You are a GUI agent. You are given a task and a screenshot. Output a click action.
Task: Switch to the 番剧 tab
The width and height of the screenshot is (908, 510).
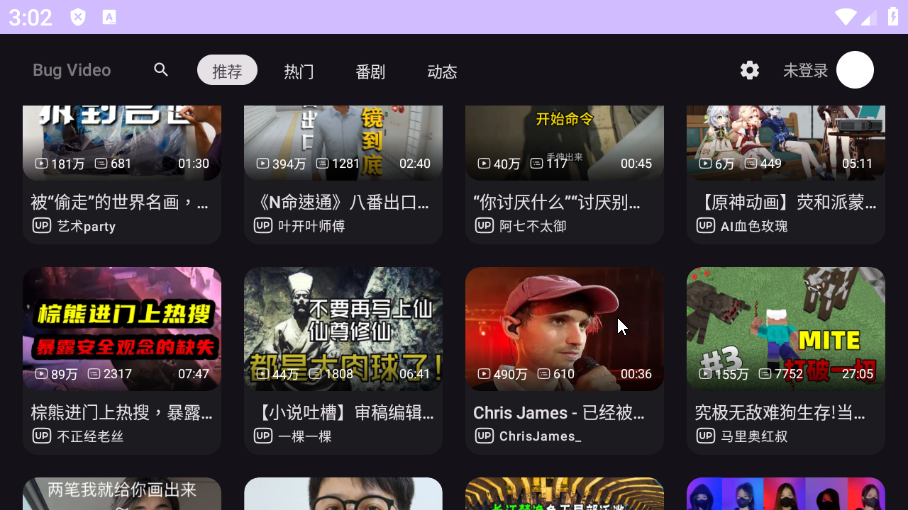pos(370,71)
